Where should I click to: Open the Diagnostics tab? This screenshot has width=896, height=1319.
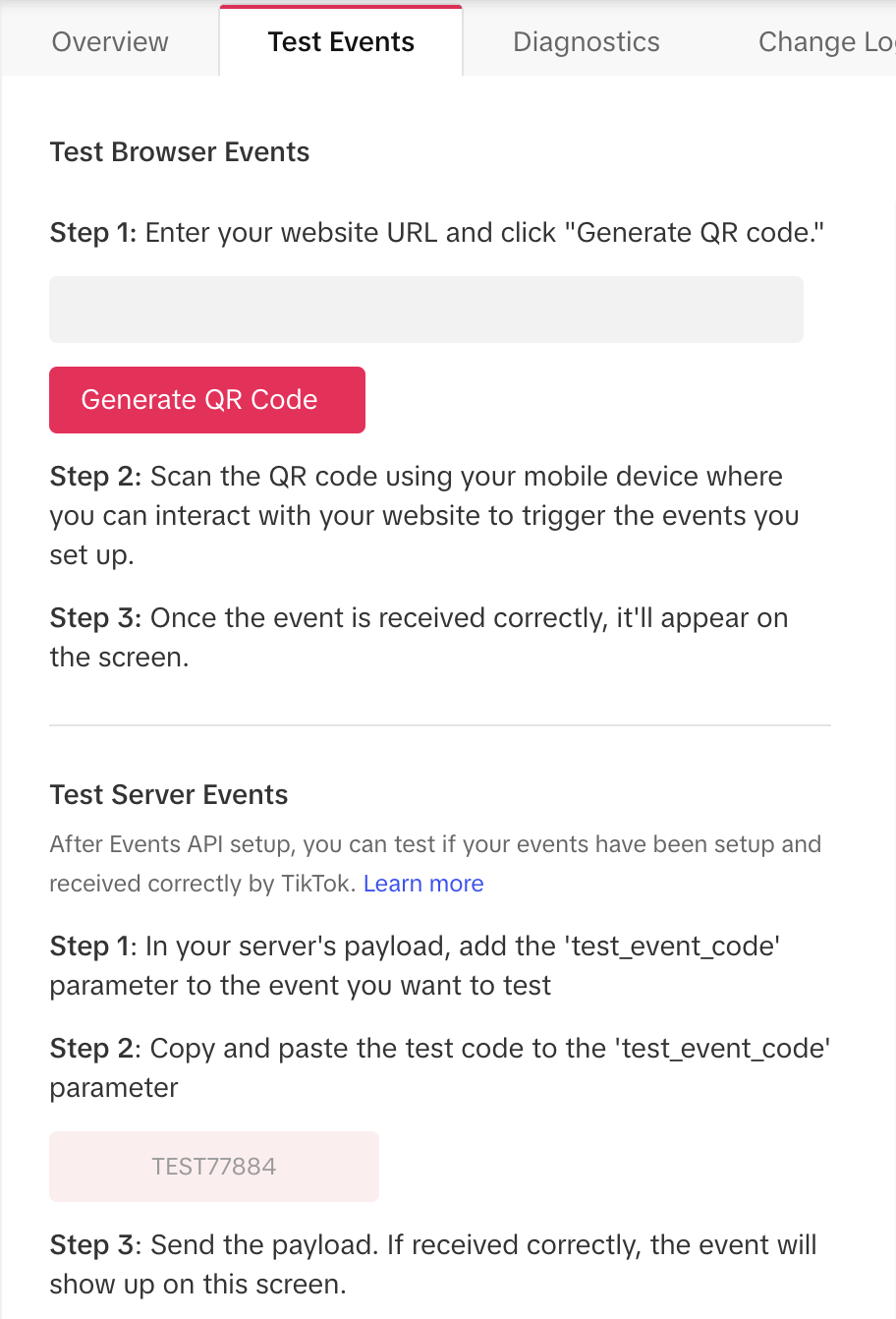(x=587, y=42)
